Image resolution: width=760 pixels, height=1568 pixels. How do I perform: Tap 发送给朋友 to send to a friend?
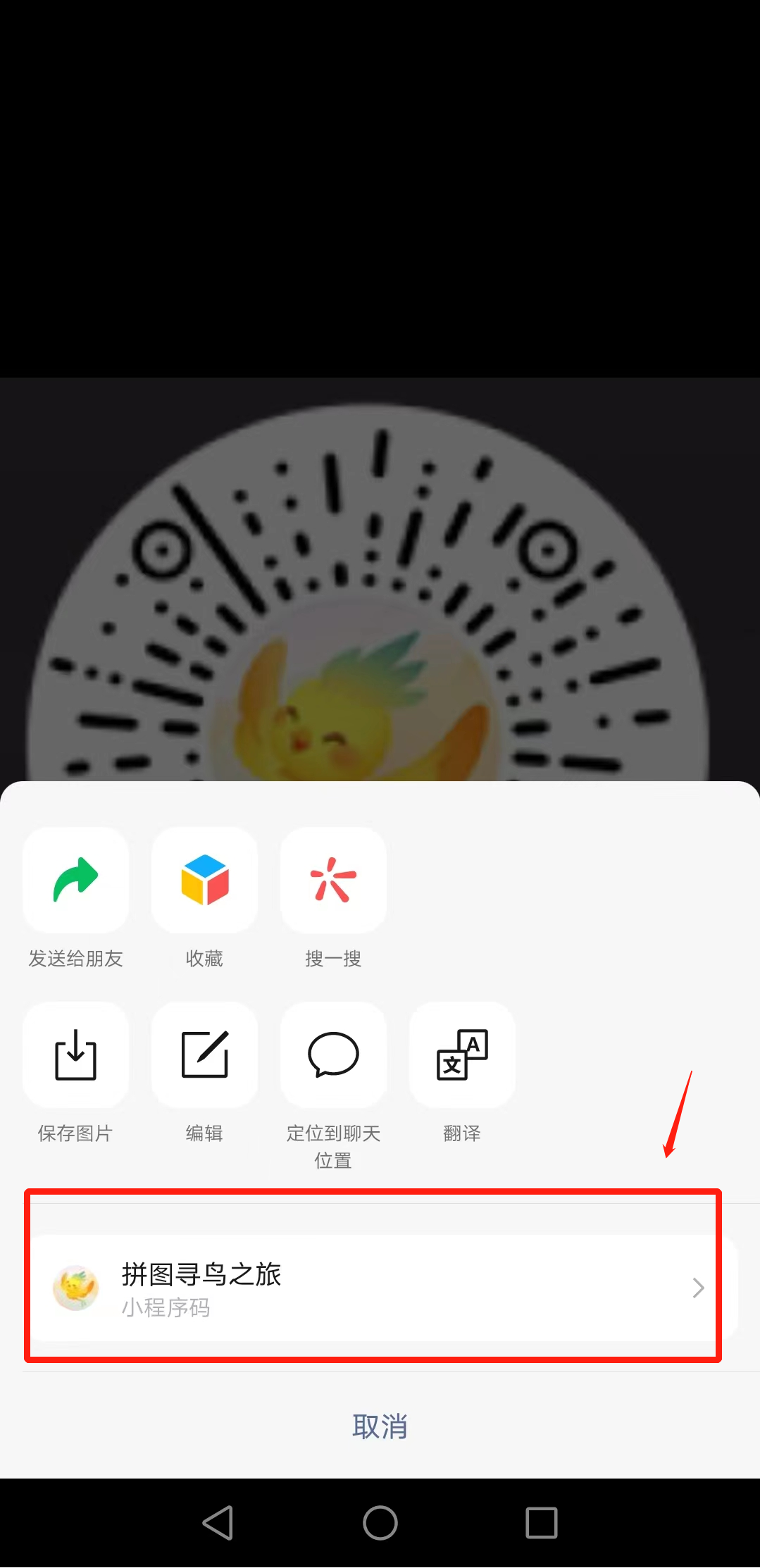coord(76,881)
